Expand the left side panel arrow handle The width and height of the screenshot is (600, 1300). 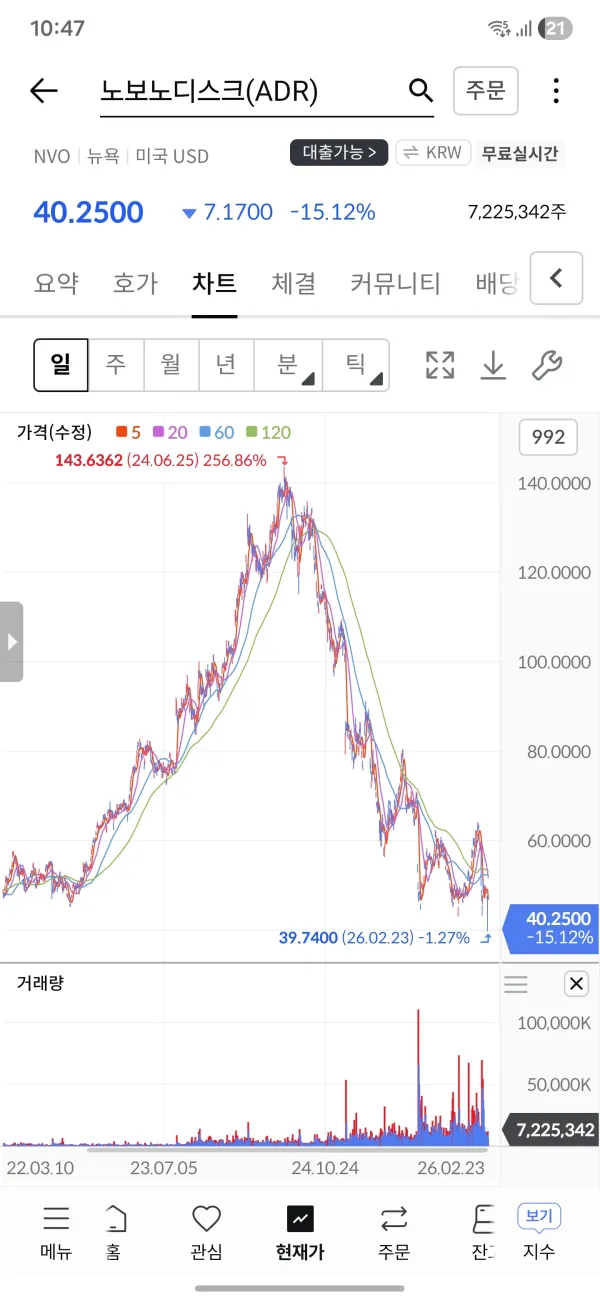(11, 642)
